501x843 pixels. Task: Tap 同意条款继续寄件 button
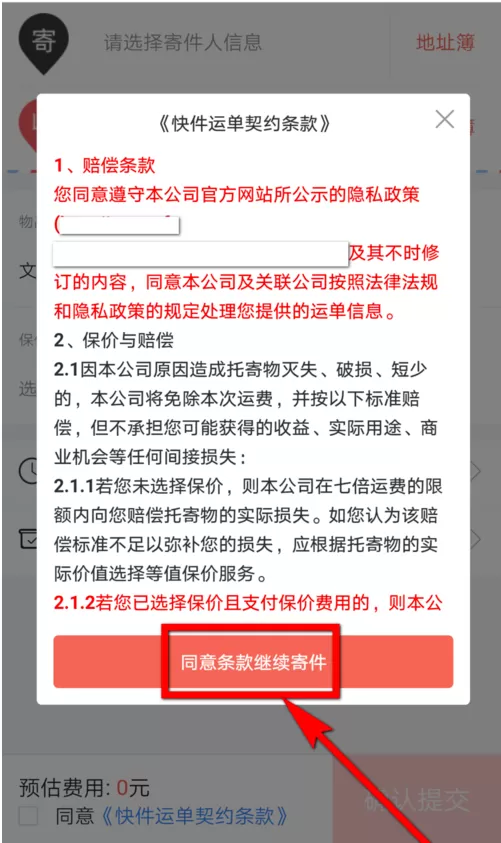[253, 662]
